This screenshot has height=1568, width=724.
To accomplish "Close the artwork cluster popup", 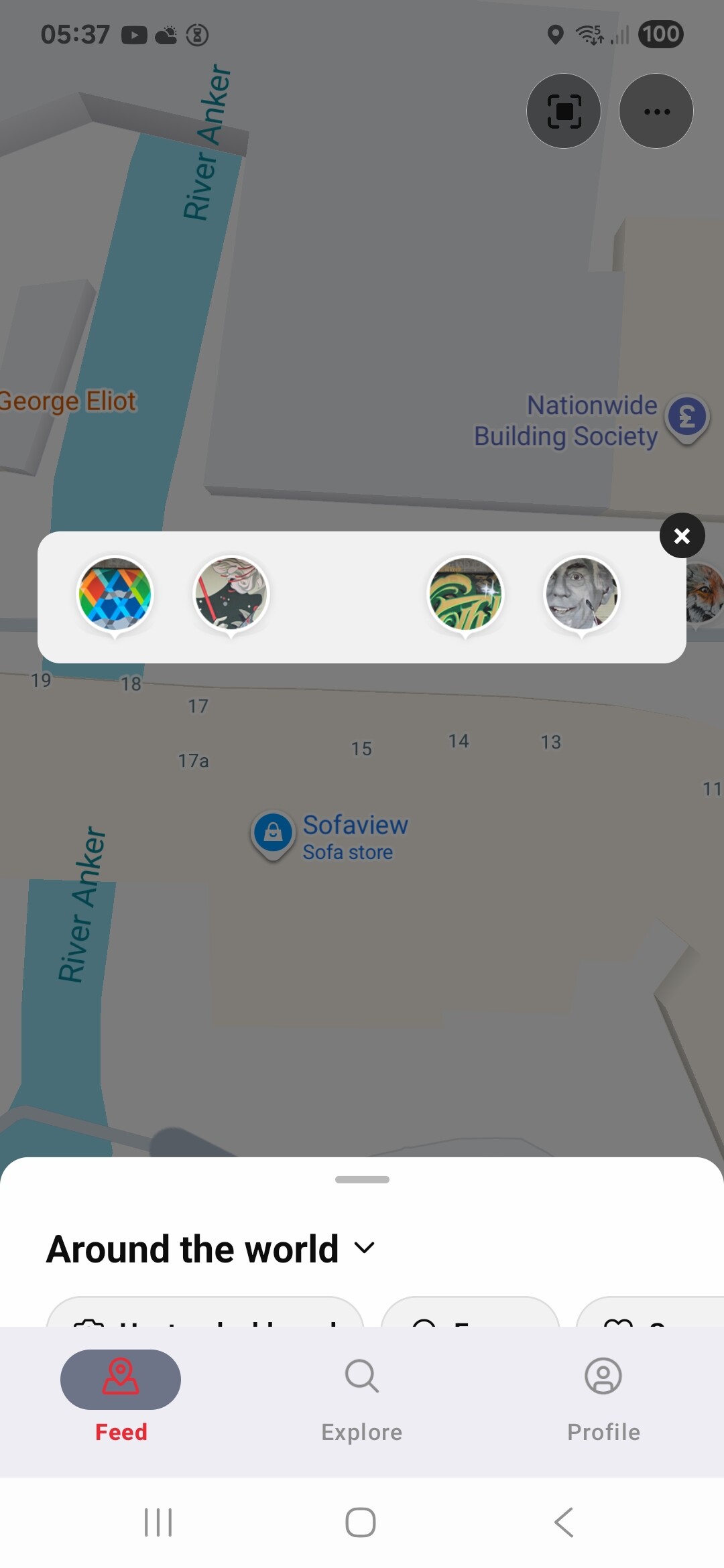I will pyautogui.click(x=682, y=535).
